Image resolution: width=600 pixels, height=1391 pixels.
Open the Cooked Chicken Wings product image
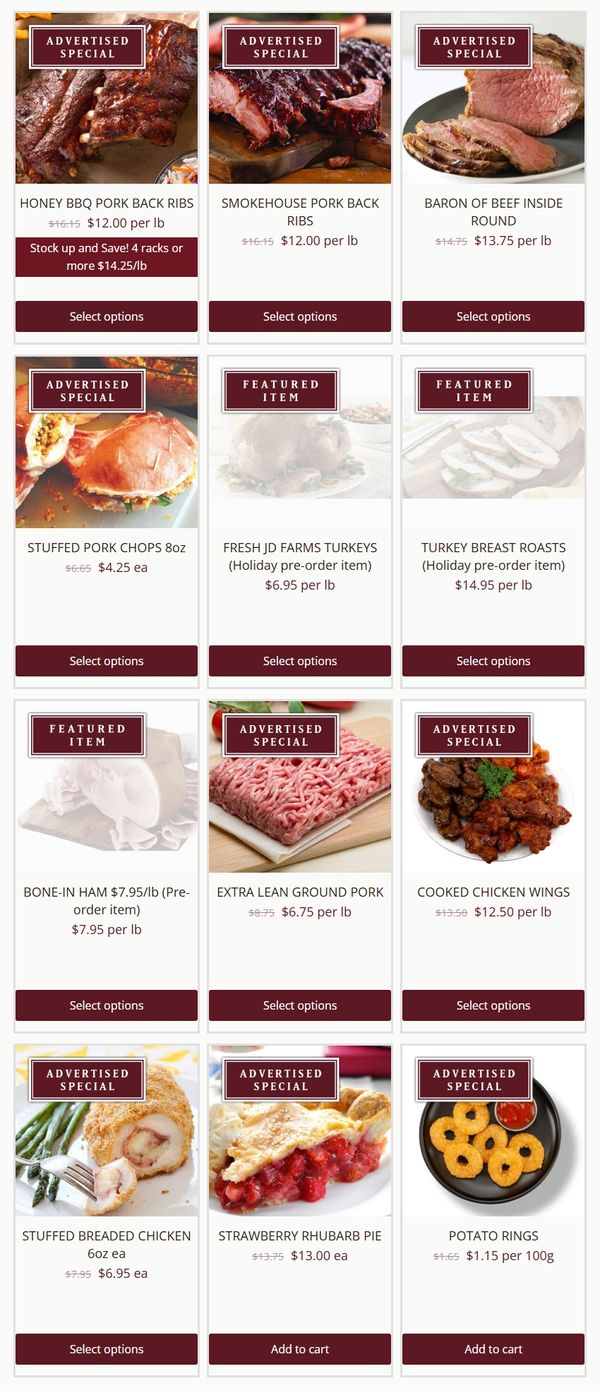tap(493, 787)
